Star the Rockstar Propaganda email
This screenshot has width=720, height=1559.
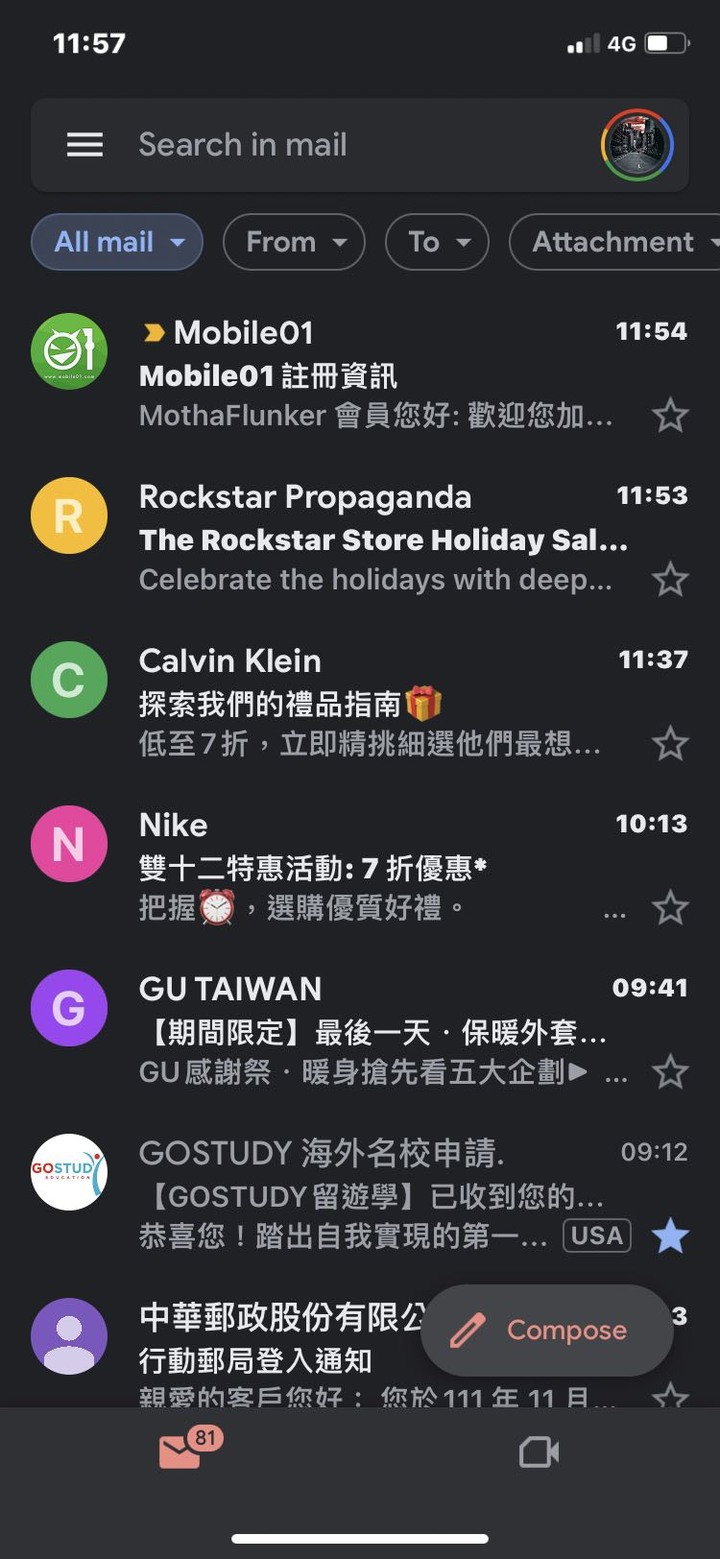click(x=670, y=579)
